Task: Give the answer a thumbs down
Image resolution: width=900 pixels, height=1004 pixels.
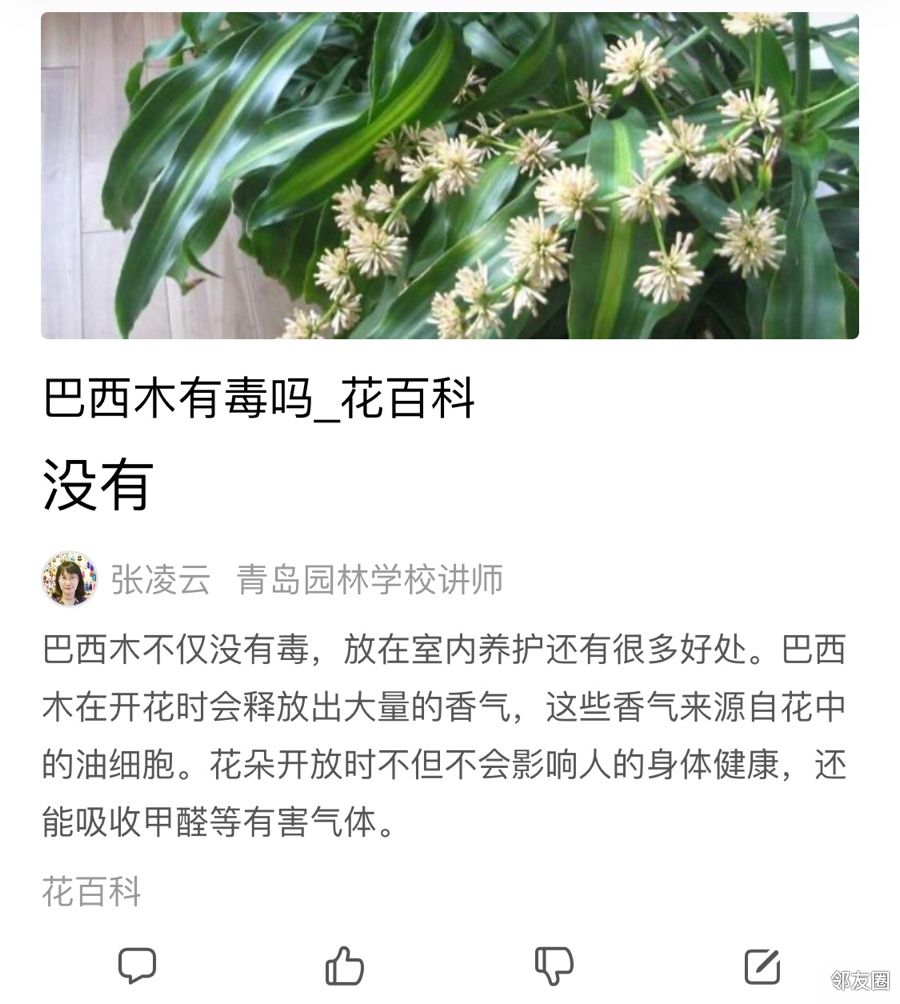Action: [554, 965]
